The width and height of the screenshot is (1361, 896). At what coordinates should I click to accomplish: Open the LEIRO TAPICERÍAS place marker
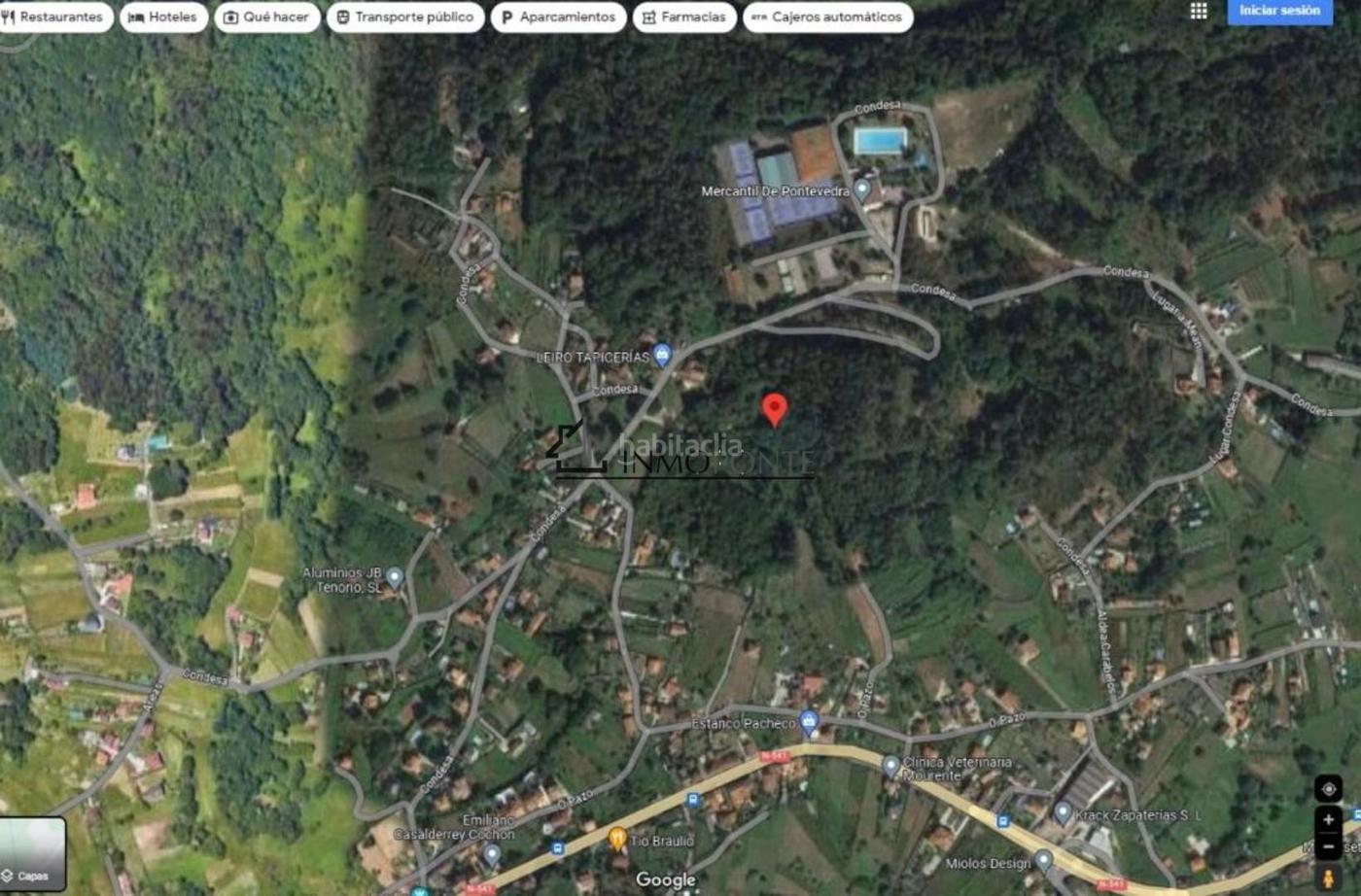point(663,355)
